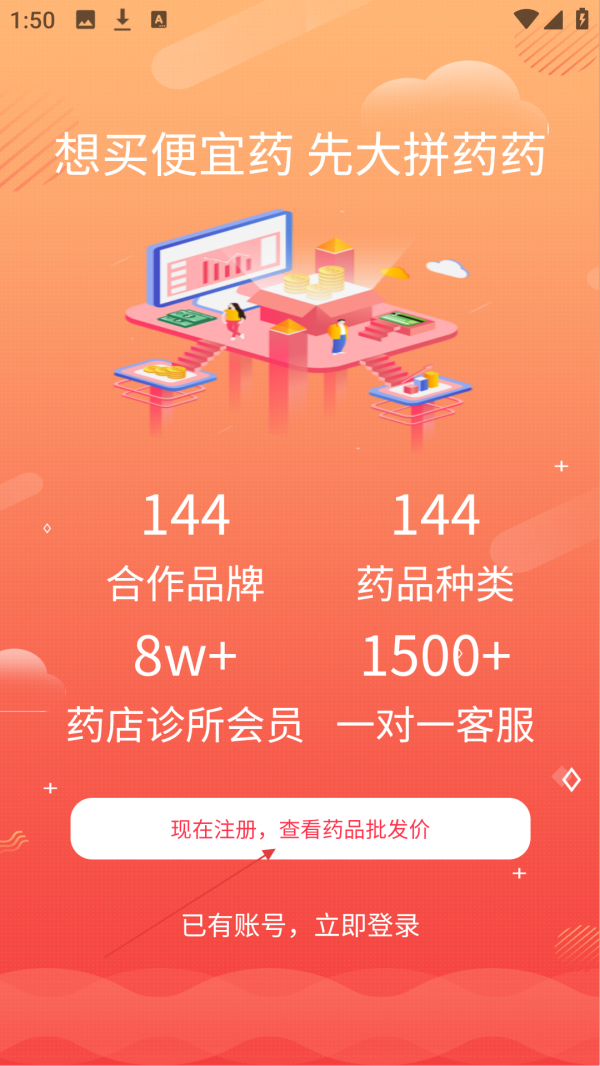Image resolution: width=600 pixels, height=1066 pixels.
Task: Tap the 现在注册，查看药品批发价 button
Action: (x=300, y=829)
